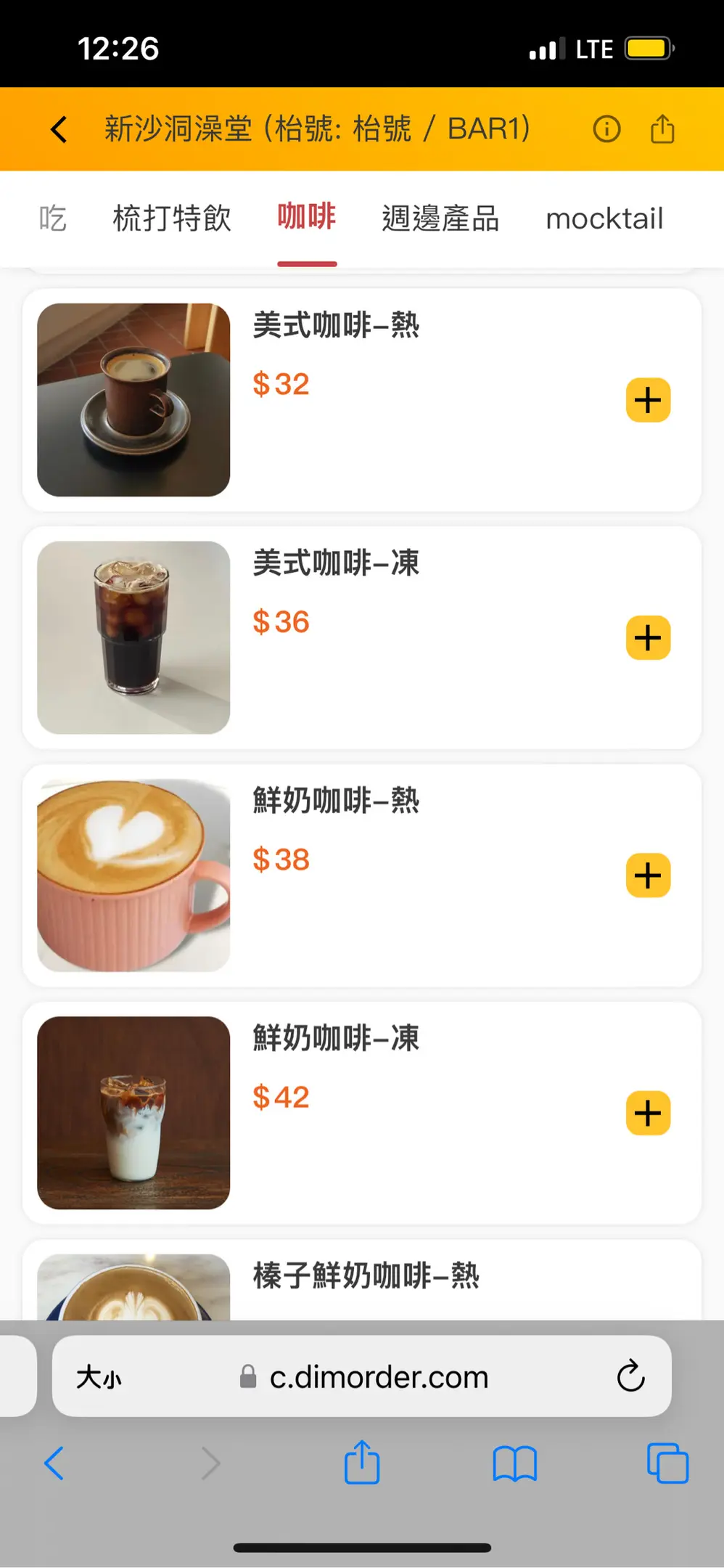
Task: Tap the c.dimorder.com address bar
Action: [x=377, y=1376]
